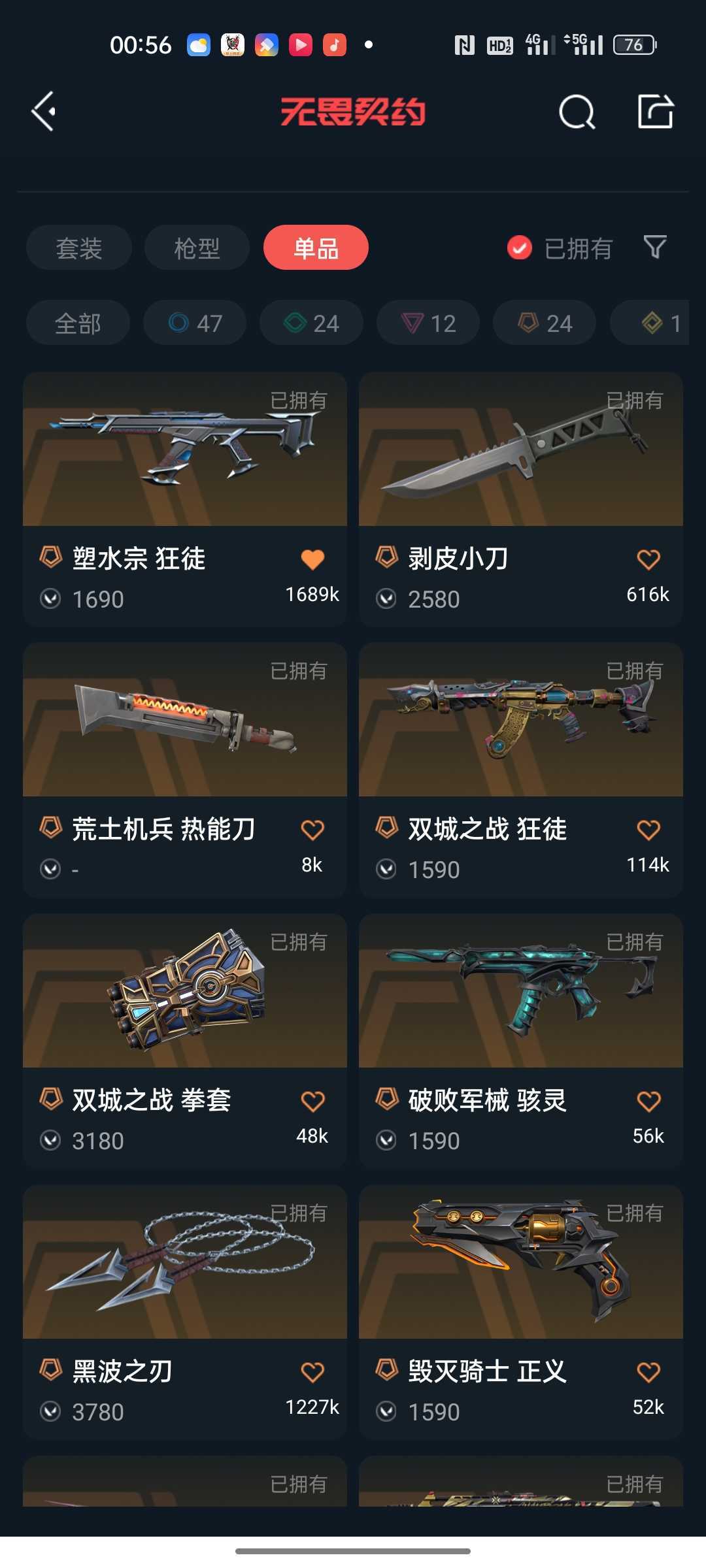
Task: Open the 剥皮小刀 knife card
Action: tap(521, 500)
